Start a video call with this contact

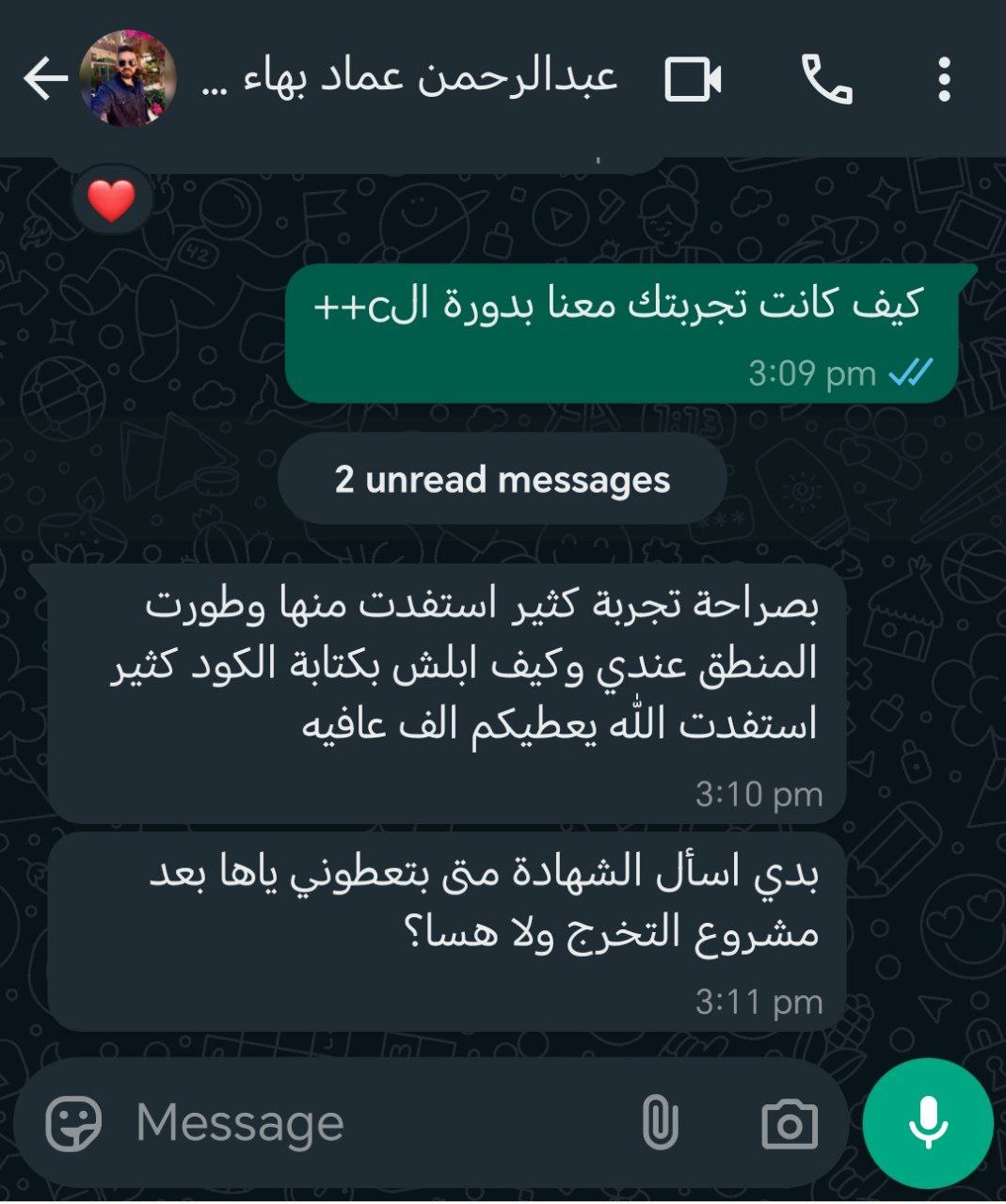tap(693, 79)
